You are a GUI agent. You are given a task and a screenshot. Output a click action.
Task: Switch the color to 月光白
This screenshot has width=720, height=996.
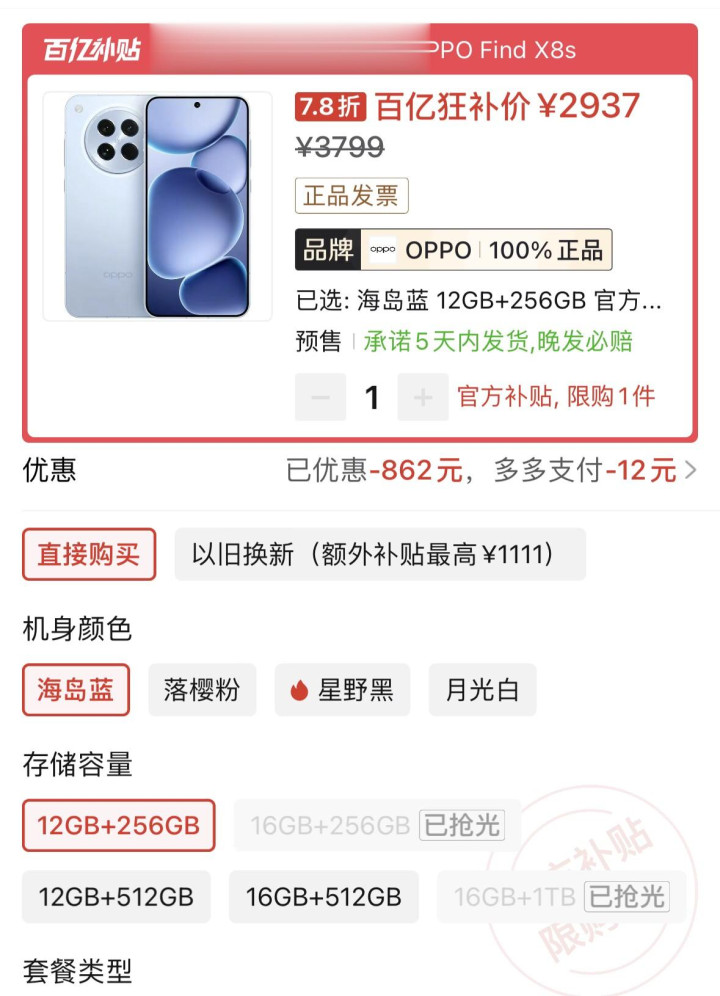coord(482,690)
